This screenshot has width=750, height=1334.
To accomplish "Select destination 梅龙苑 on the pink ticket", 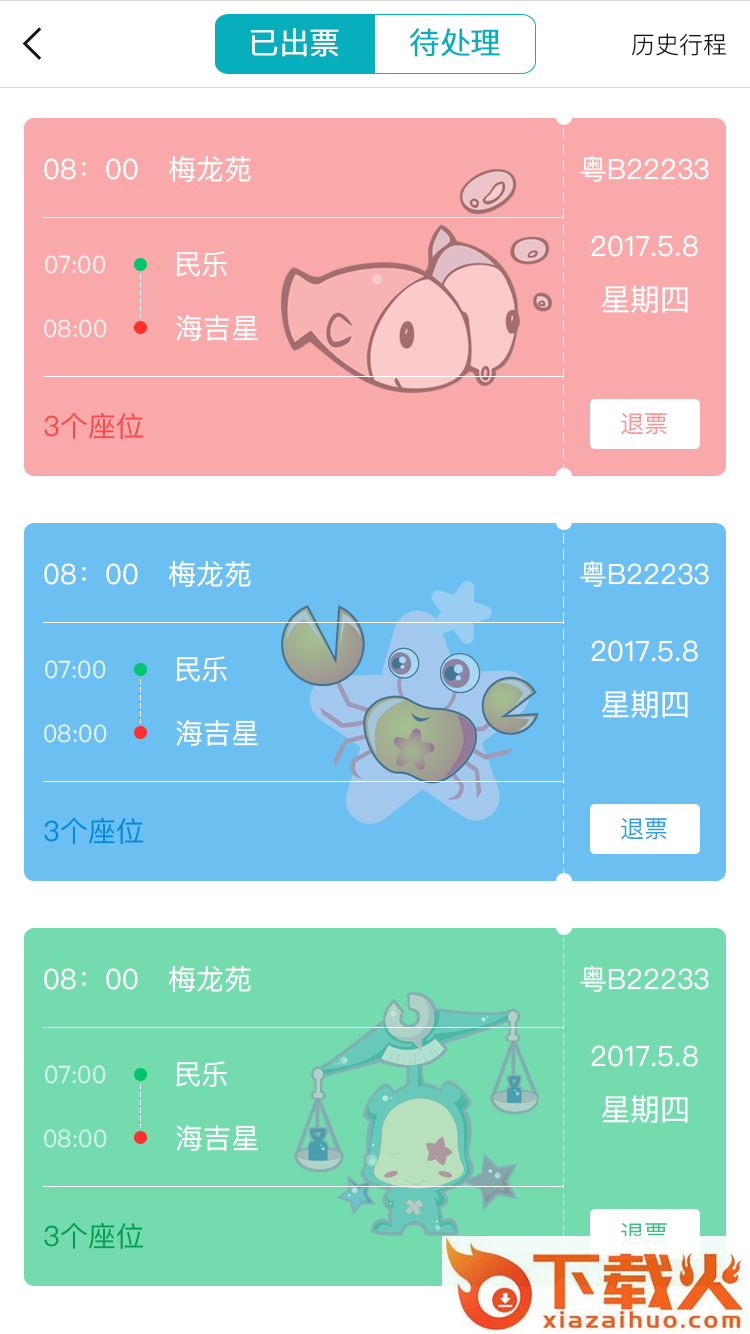I will click(x=210, y=170).
